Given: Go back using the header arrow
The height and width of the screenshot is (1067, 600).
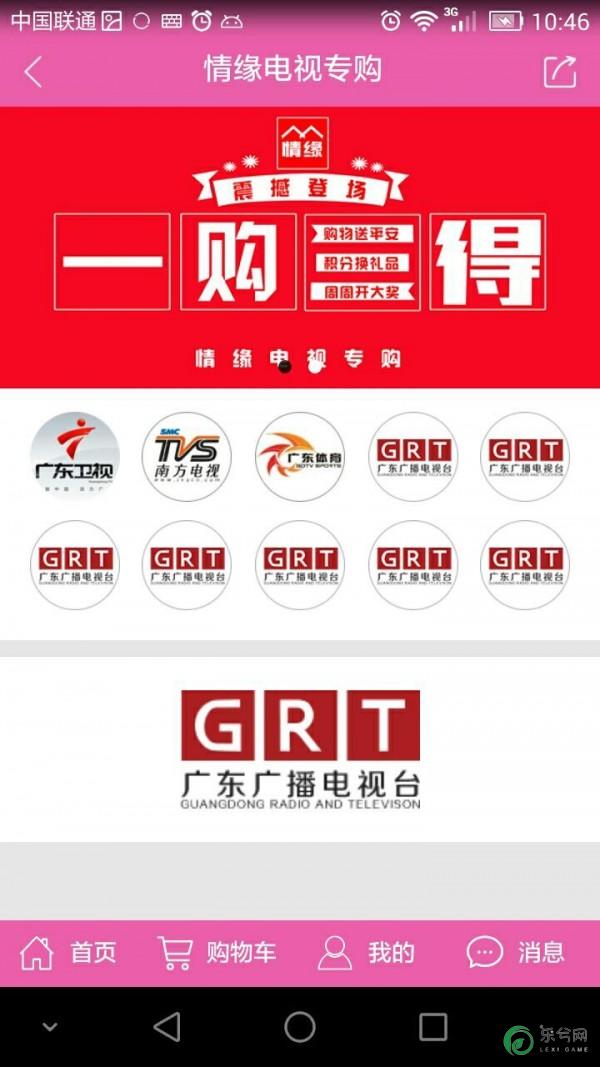Looking at the screenshot, I should [33, 71].
